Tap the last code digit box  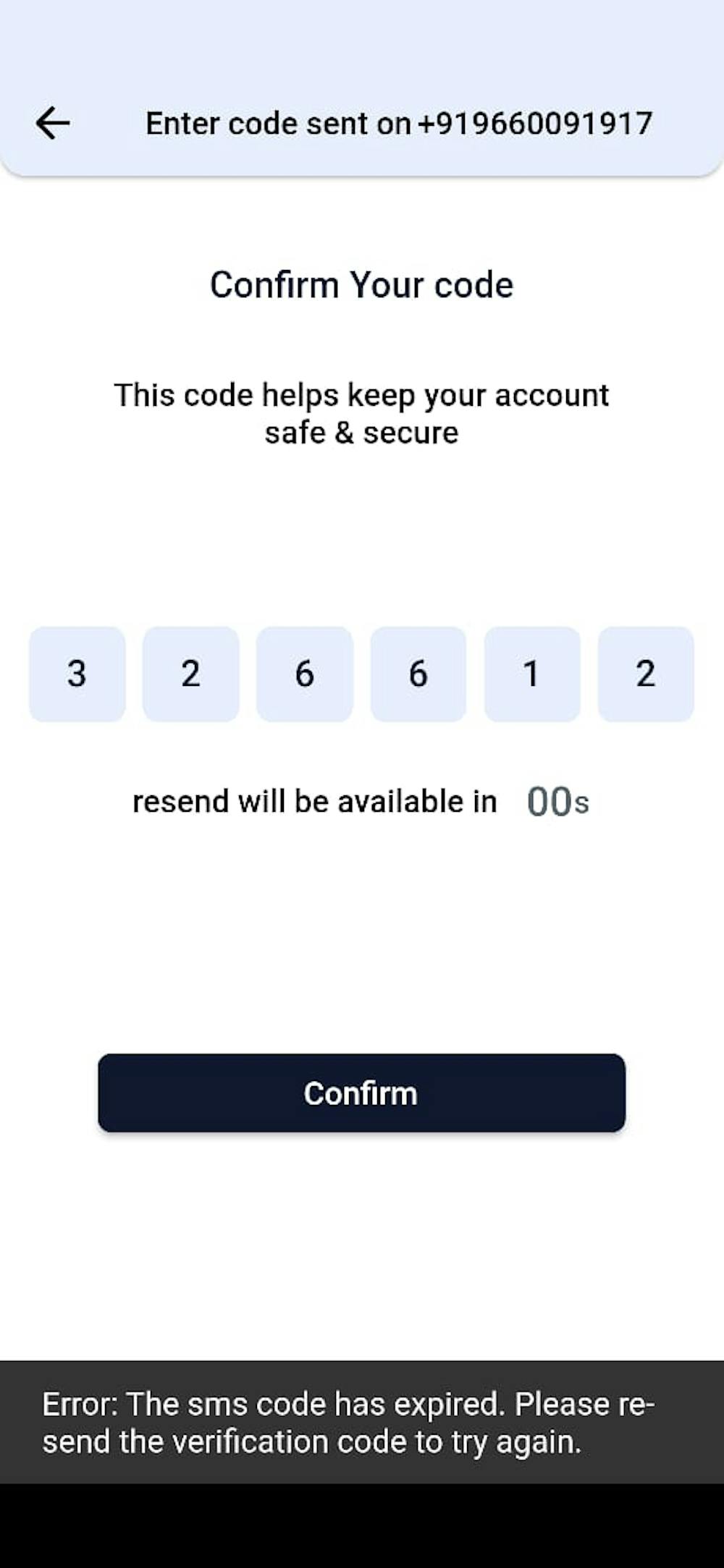click(646, 674)
